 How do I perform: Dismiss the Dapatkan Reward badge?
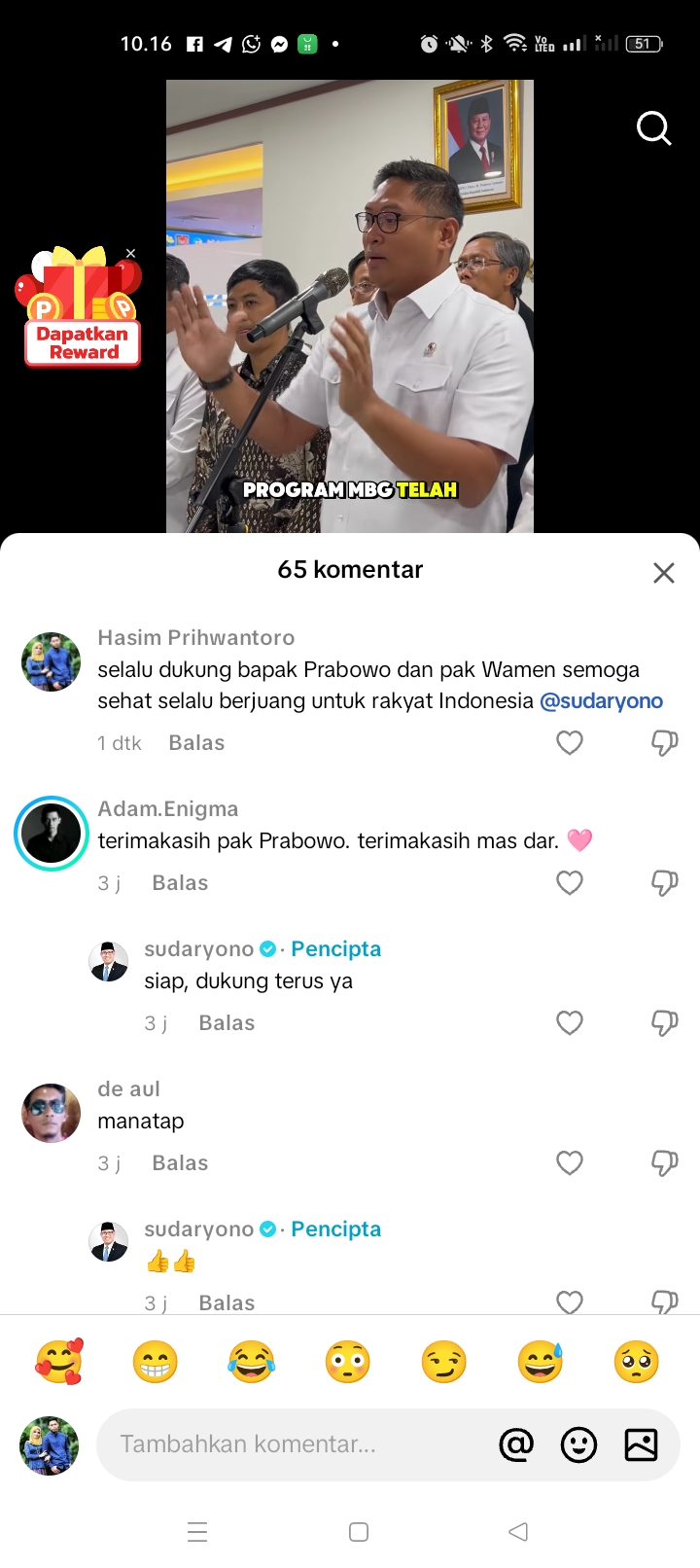click(131, 253)
